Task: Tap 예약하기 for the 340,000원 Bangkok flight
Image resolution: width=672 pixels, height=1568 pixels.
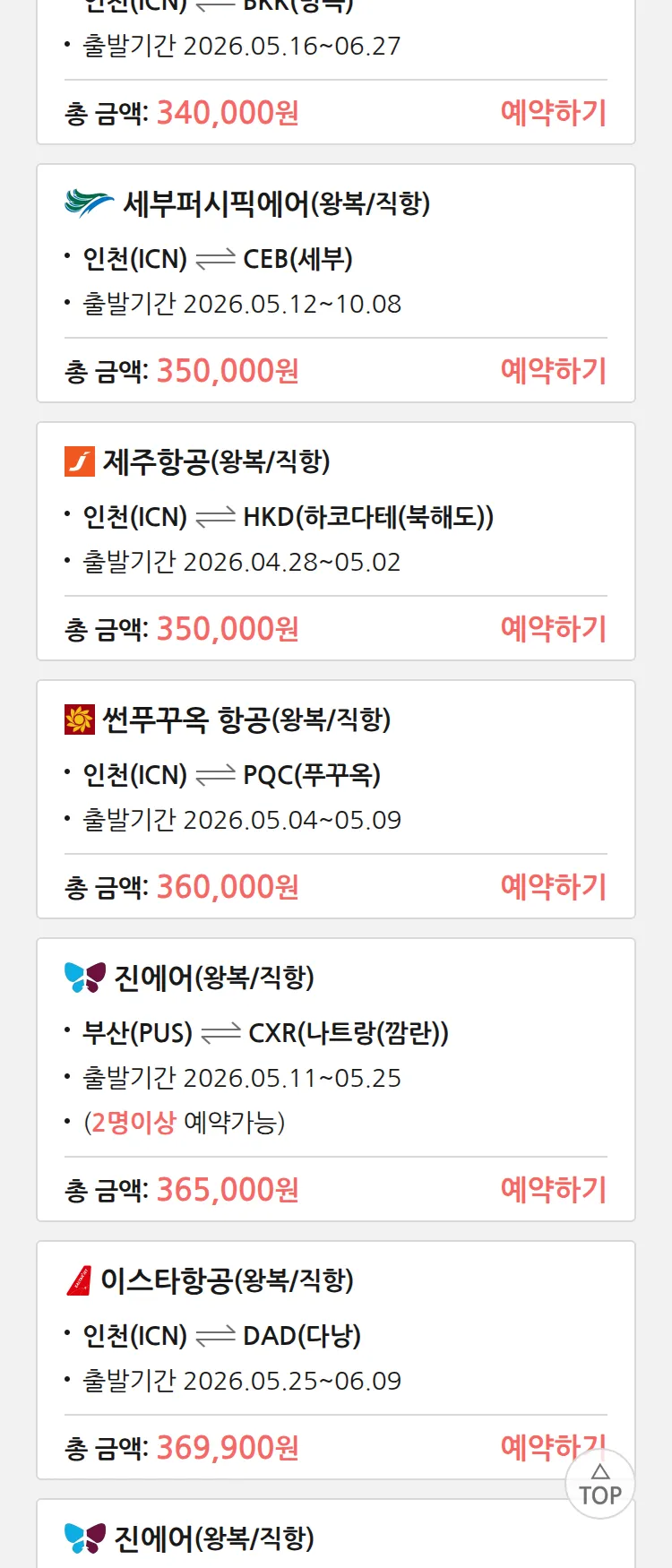Action: coord(553,113)
